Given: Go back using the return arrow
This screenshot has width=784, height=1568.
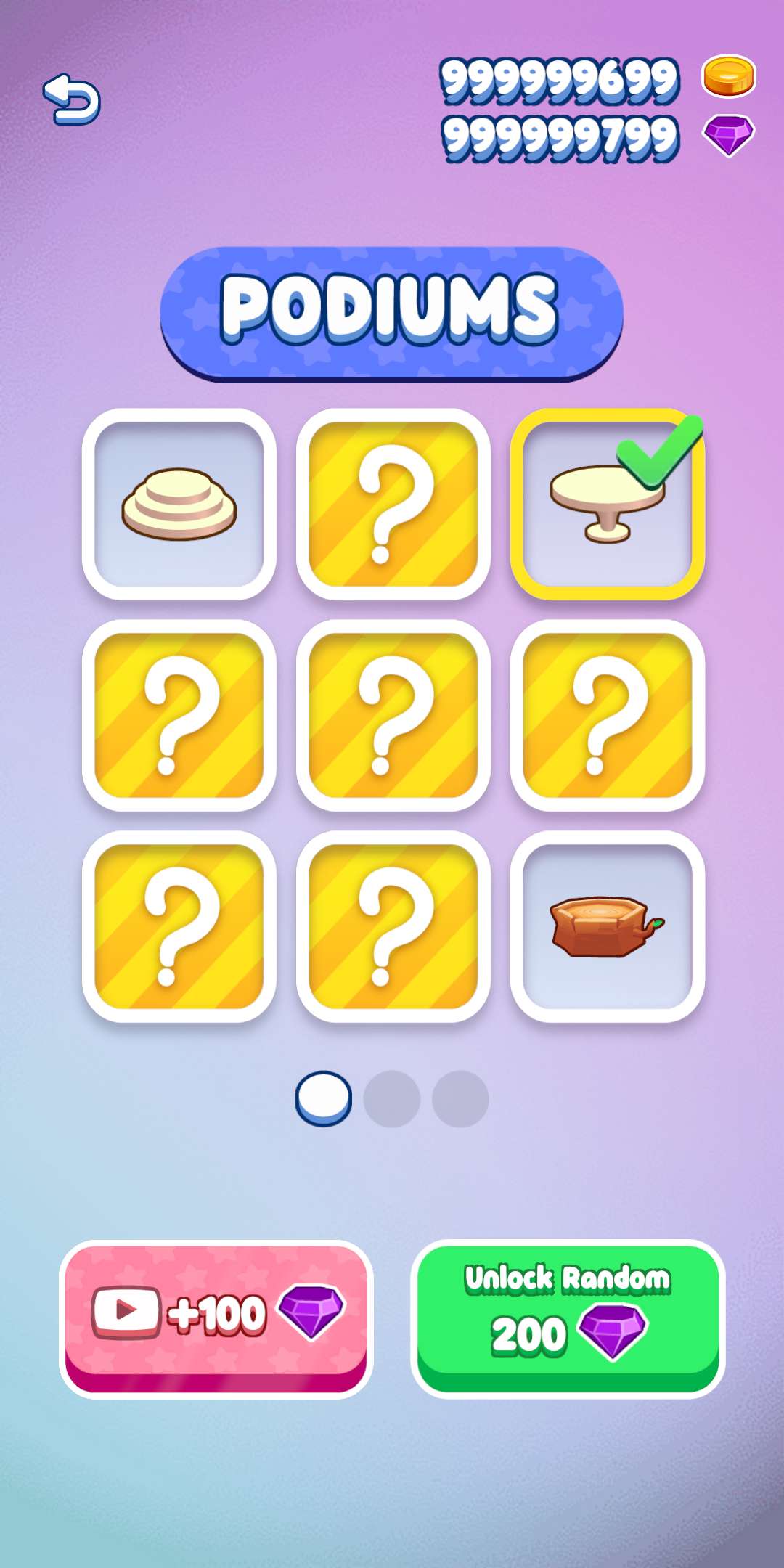Looking at the screenshot, I should (72, 99).
